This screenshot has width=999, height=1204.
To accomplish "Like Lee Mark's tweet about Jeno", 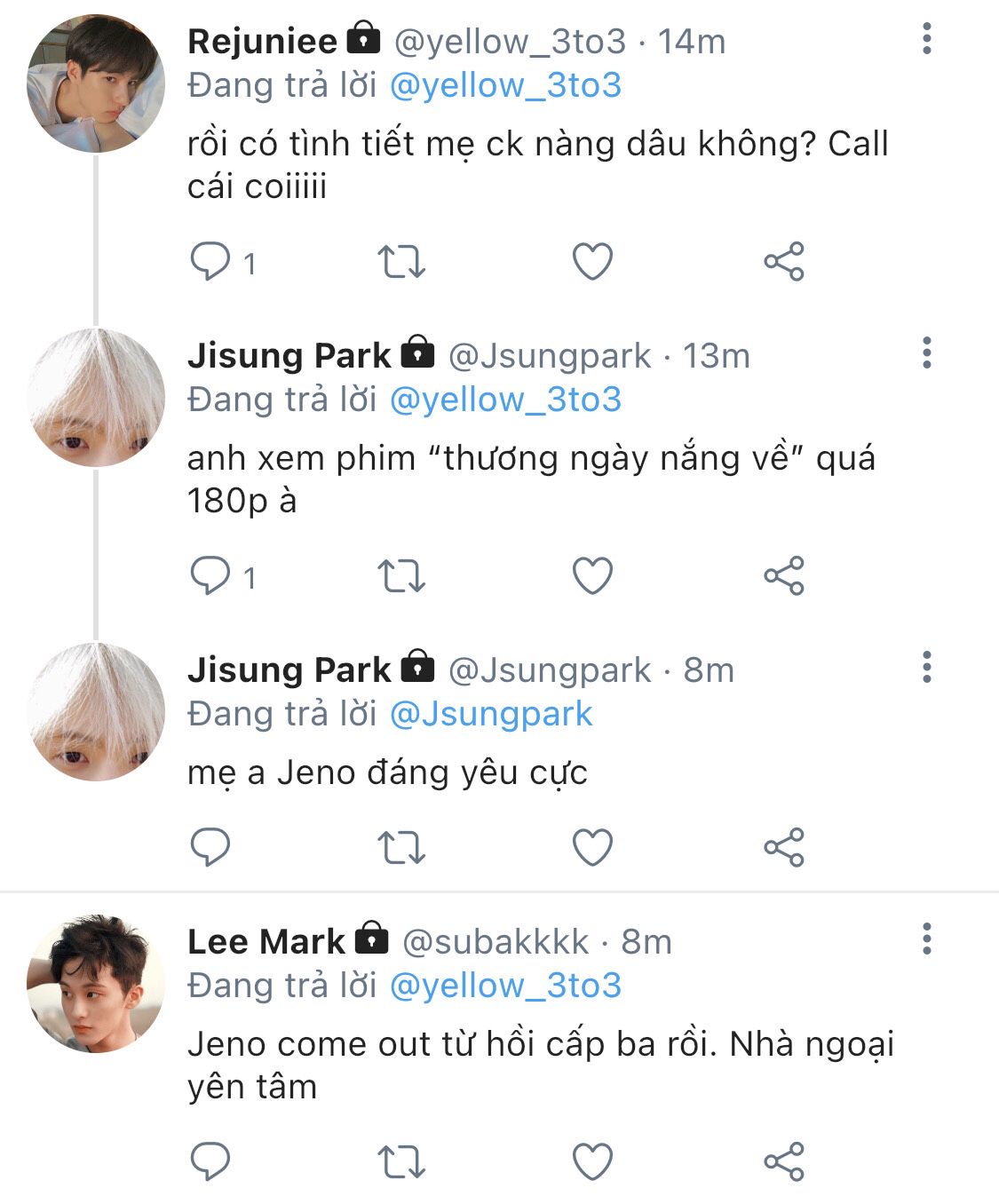I will pyautogui.click(x=592, y=1161).
